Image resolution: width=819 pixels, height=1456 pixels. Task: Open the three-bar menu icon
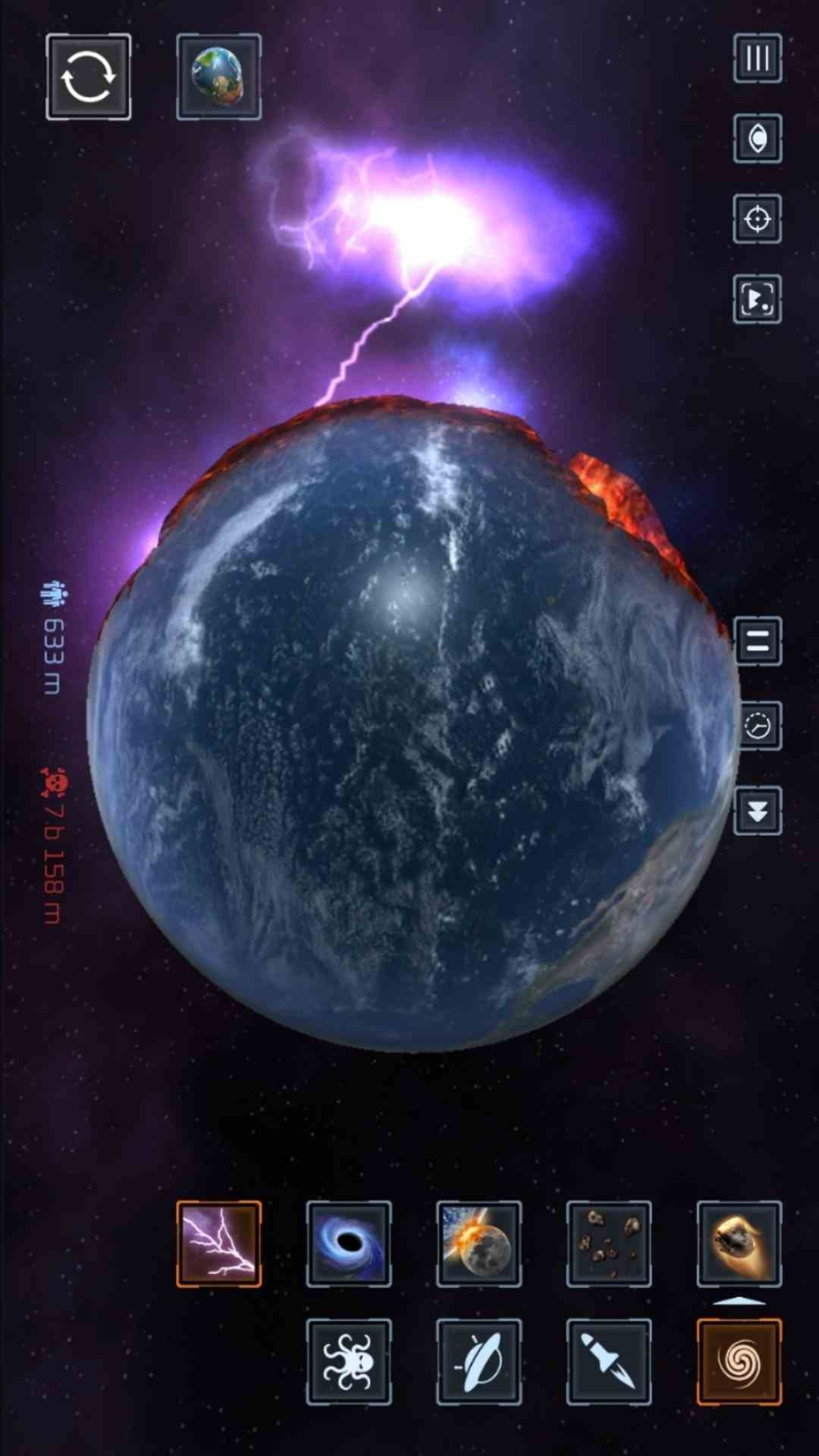pyautogui.click(x=757, y=58)
